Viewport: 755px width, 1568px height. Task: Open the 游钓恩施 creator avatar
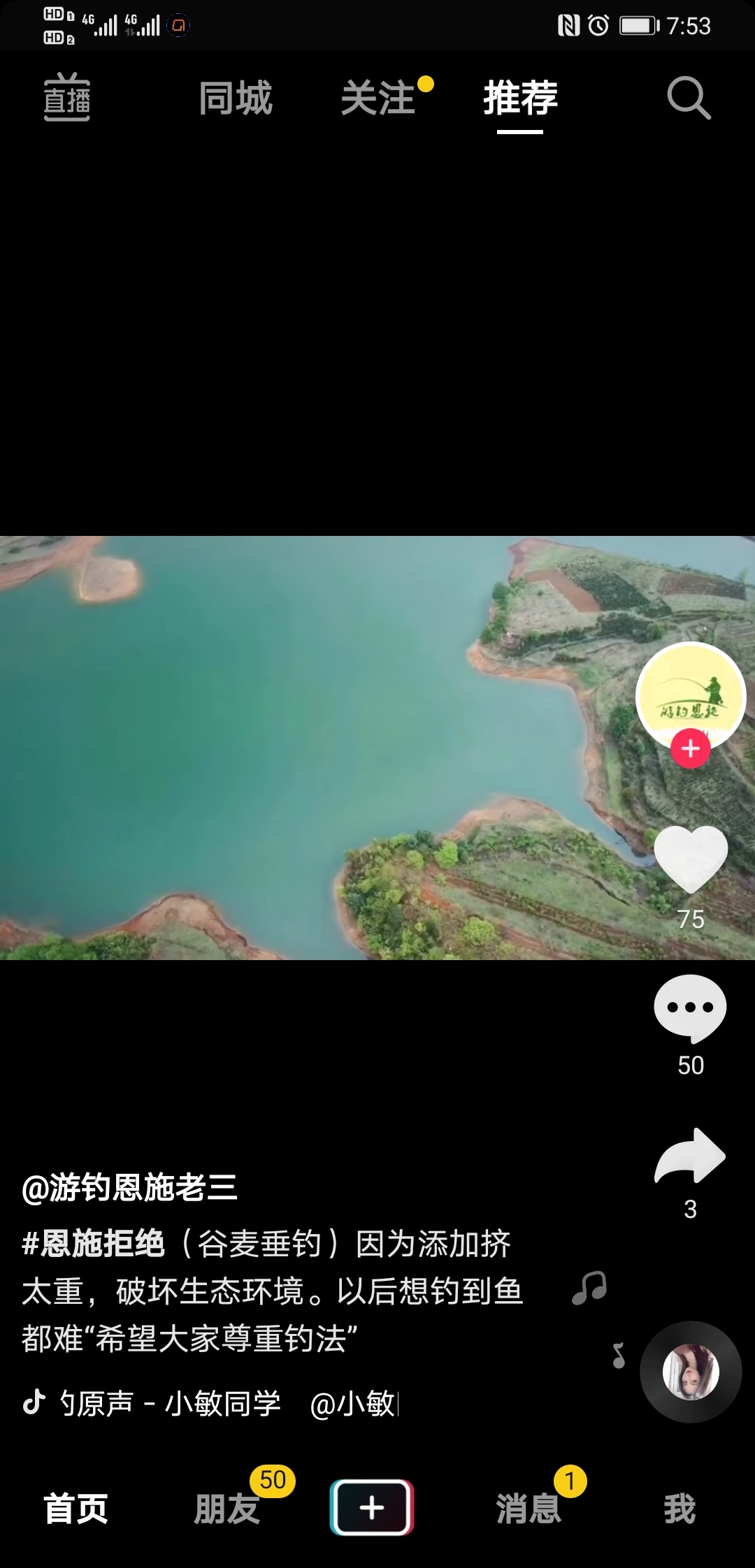691,694
